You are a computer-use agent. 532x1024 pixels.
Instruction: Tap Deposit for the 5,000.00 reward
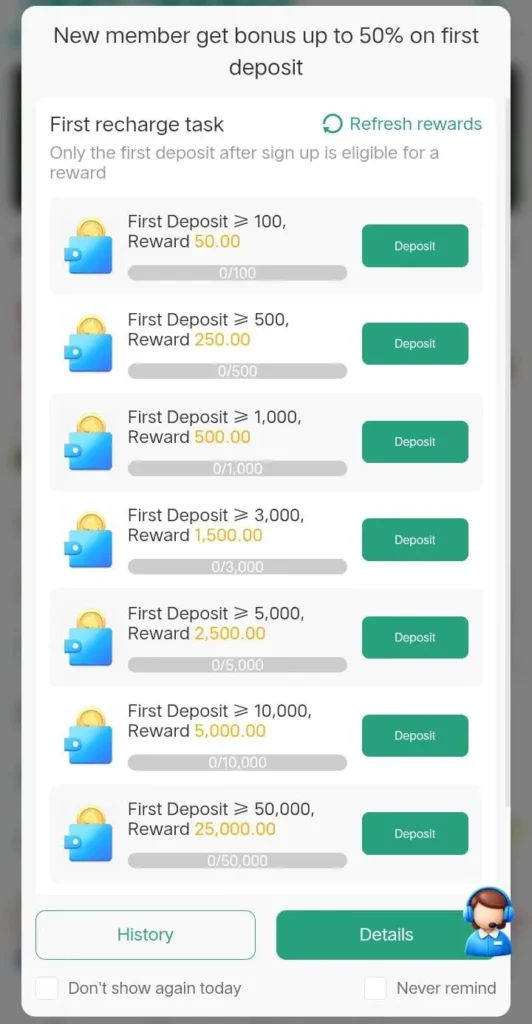point(415,735)
